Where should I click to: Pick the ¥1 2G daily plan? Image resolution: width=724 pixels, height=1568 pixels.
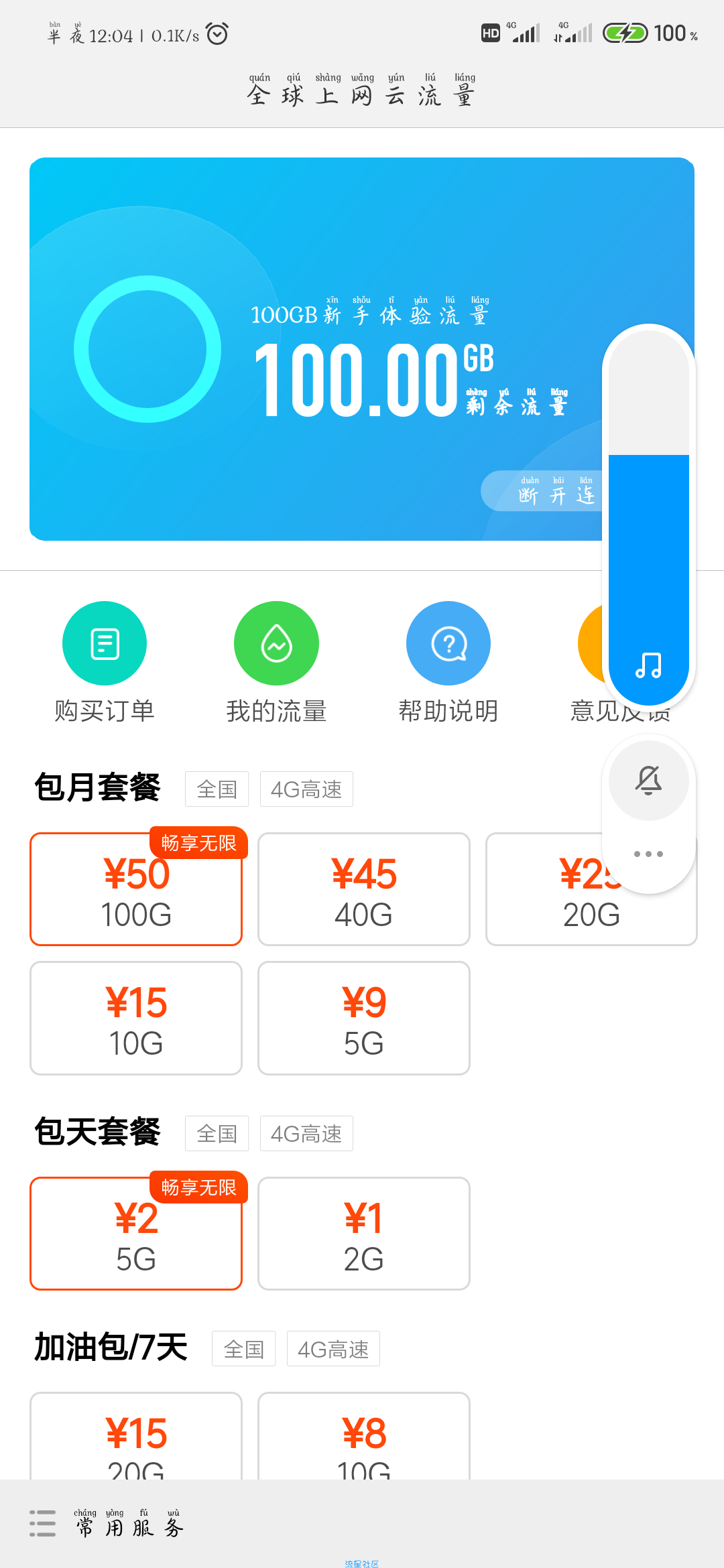364,1234
